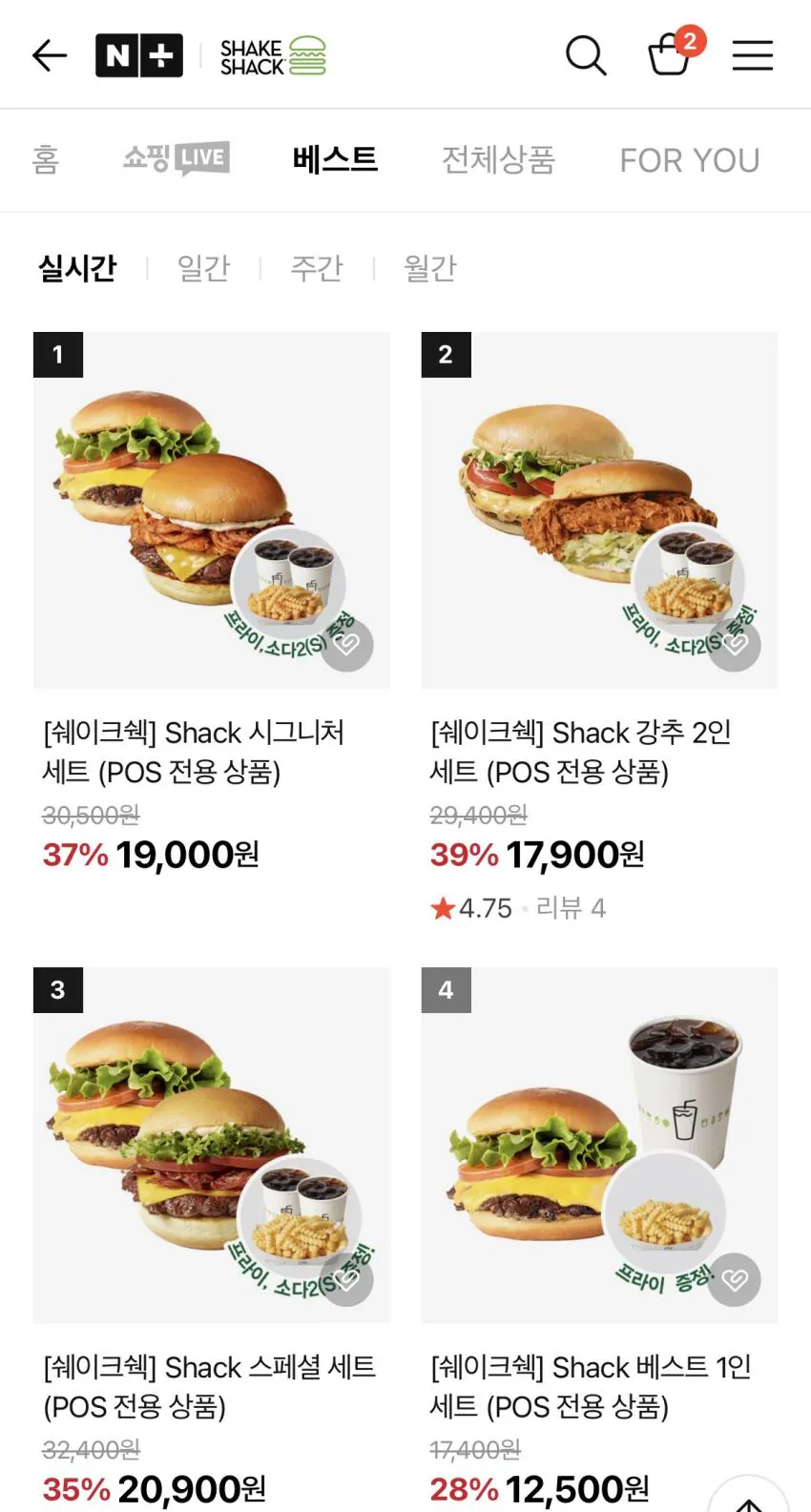Select the 월간 ranking filter
The width and height of the screenshot is (811, 1512).
coord(428,268)
